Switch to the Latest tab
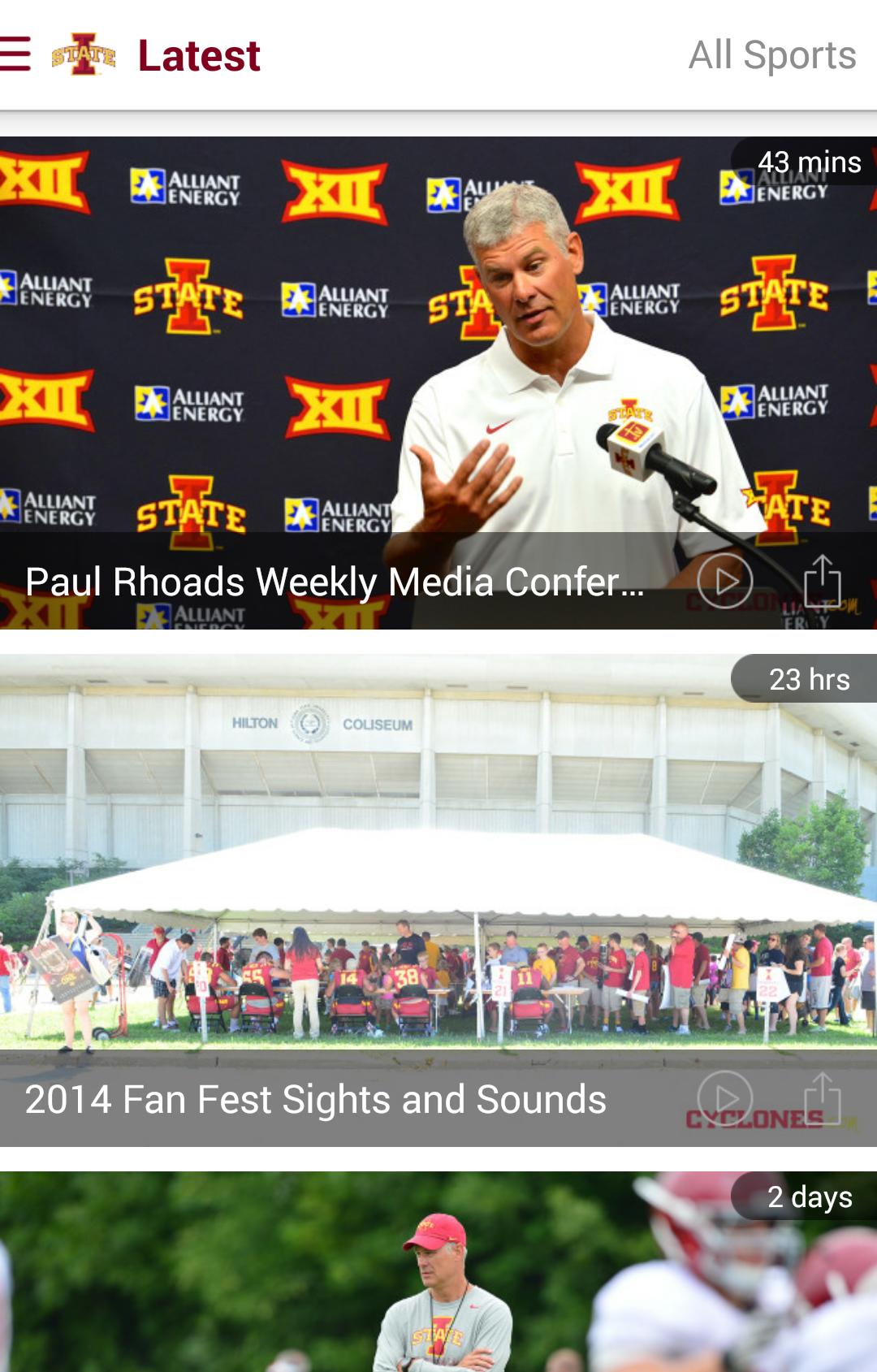The height and width of the screenshot is (1372, 877). 197,54
